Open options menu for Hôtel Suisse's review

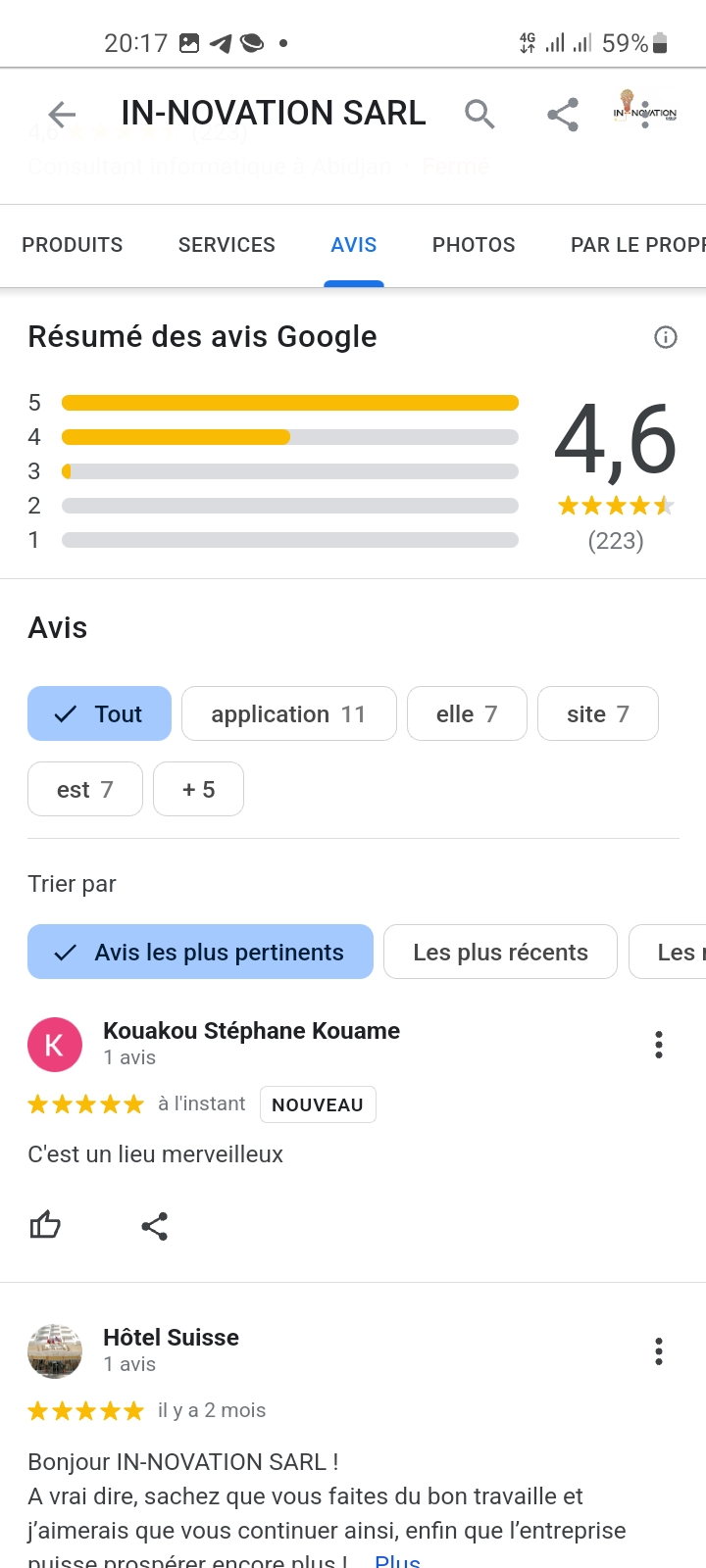(x=659, y=1351)
